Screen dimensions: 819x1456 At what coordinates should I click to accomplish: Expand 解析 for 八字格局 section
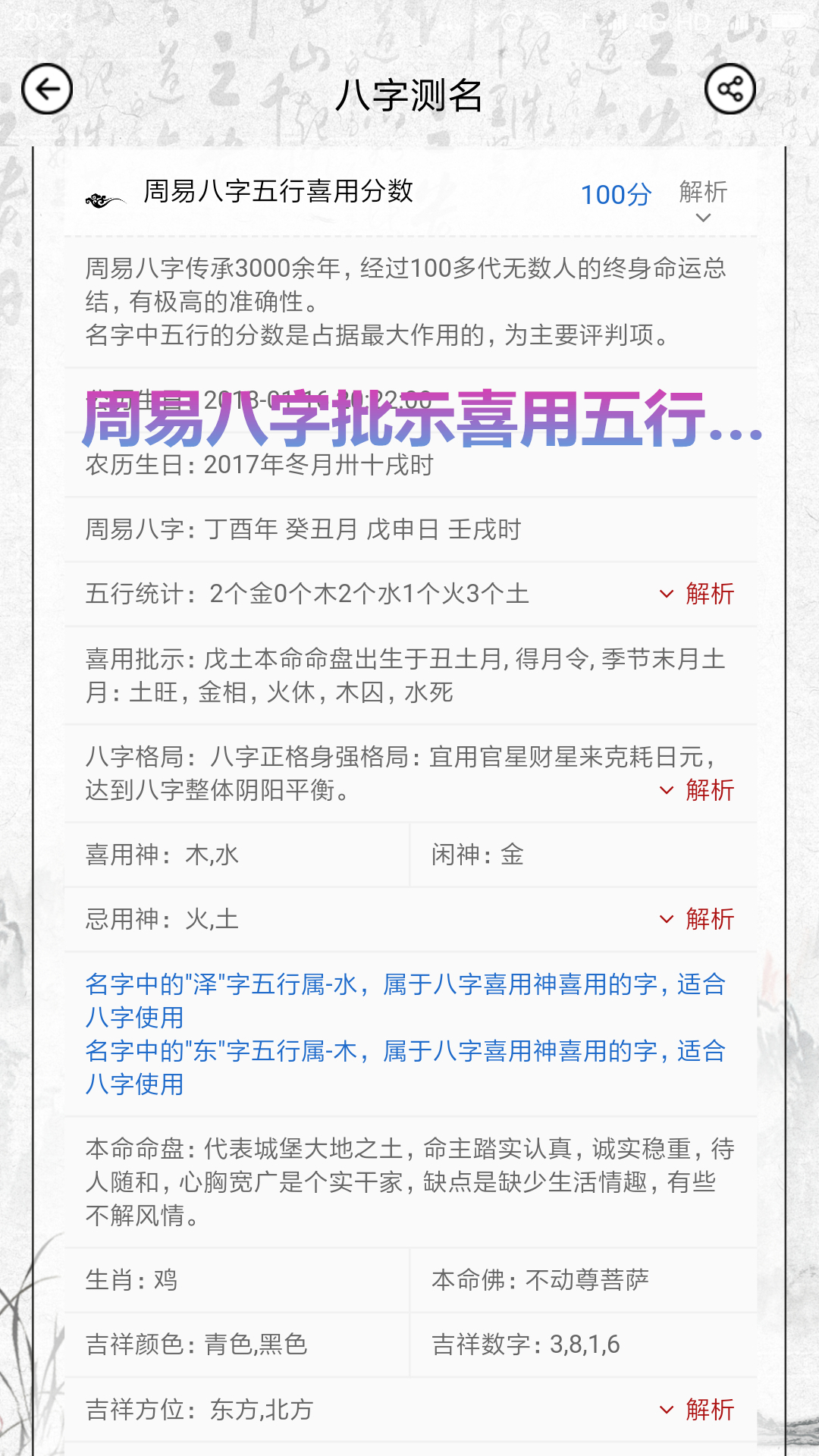point(698,790)
